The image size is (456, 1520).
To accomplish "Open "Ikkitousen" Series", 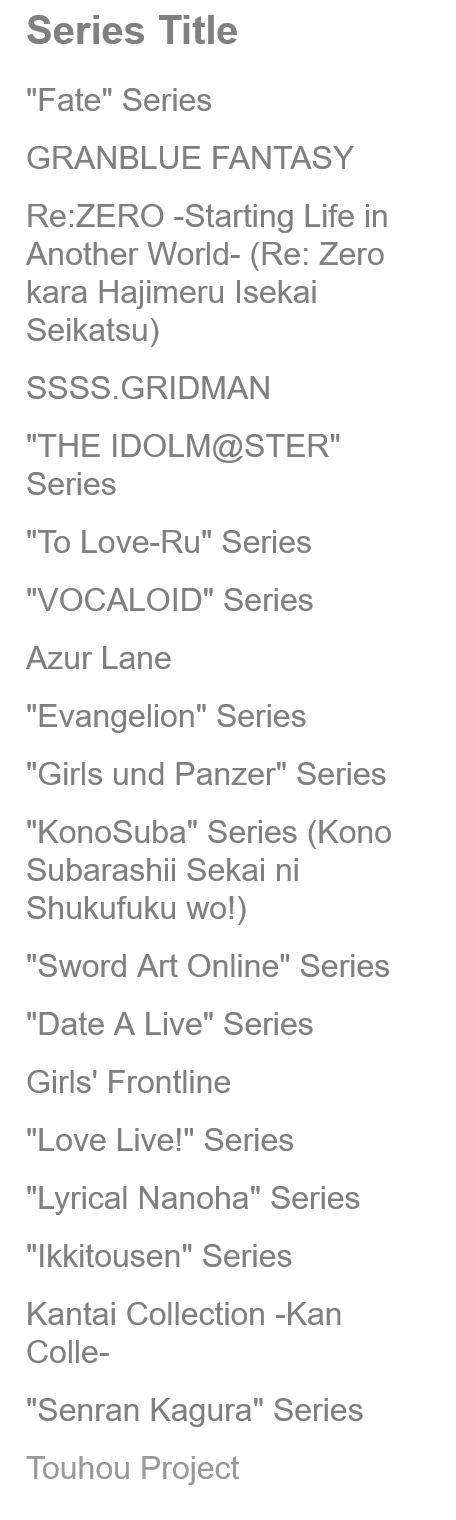I will click(159, 1257).
